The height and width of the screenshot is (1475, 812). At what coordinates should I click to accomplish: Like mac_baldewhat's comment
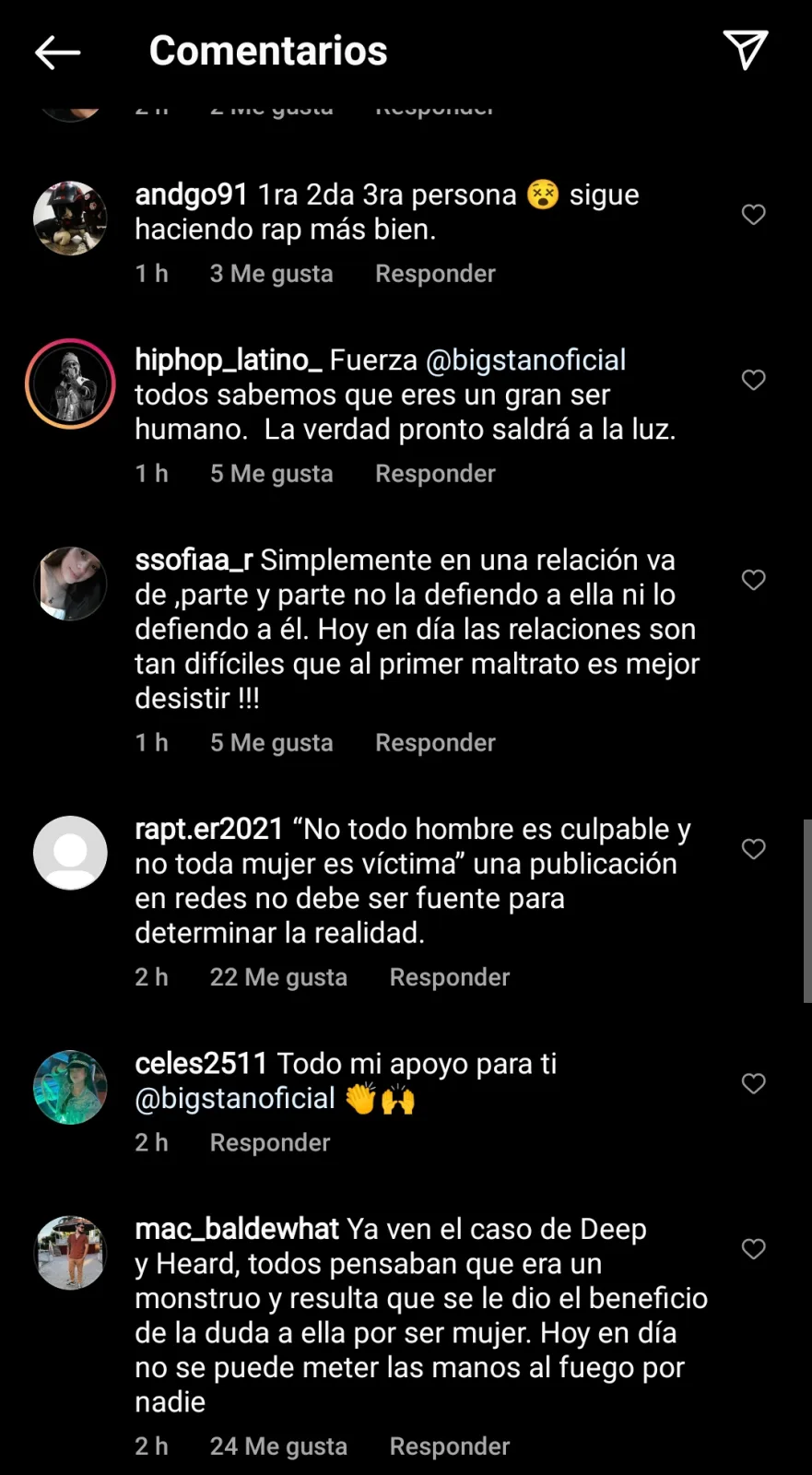[754, 1249]
